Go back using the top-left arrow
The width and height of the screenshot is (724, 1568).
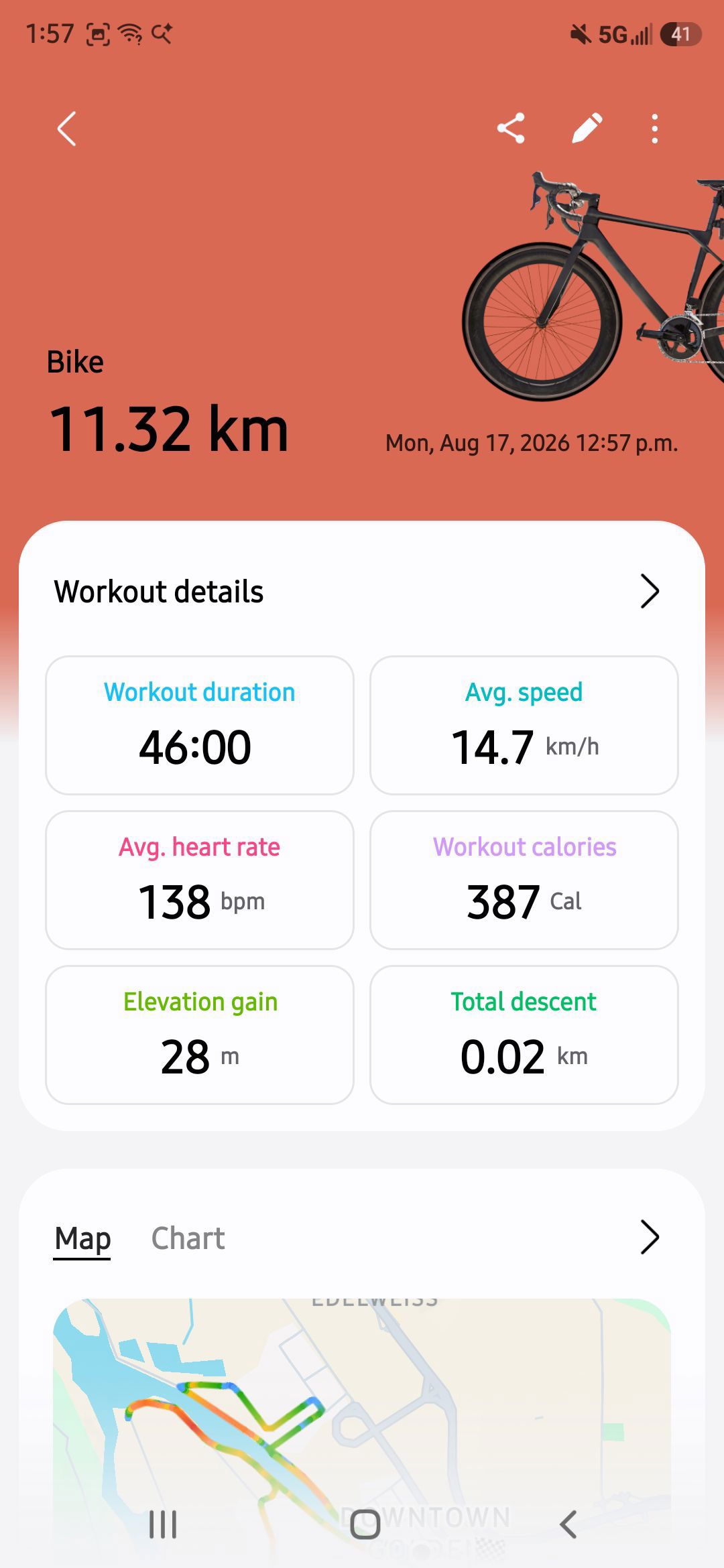click(66, 129)
